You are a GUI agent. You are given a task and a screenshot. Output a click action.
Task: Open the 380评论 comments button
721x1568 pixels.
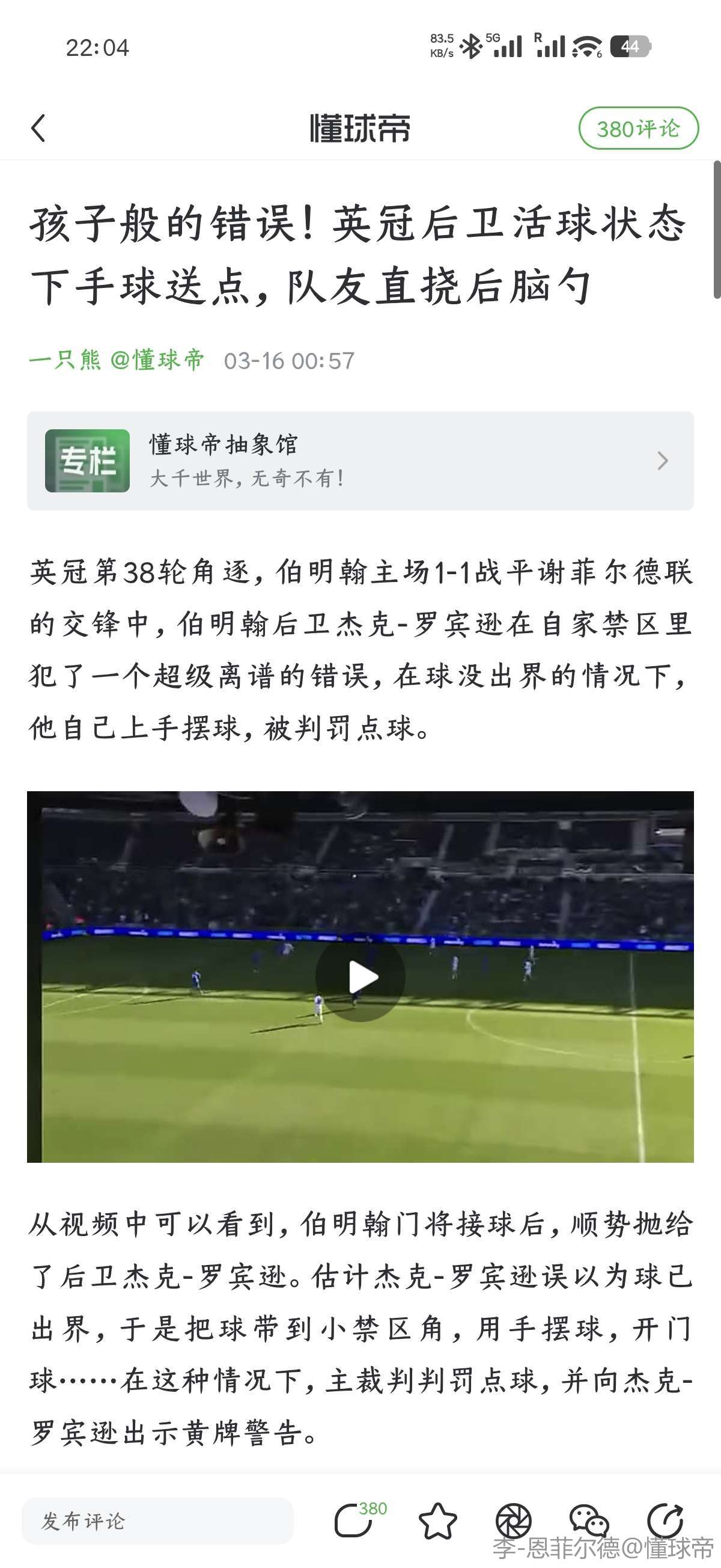click(637, 129)
